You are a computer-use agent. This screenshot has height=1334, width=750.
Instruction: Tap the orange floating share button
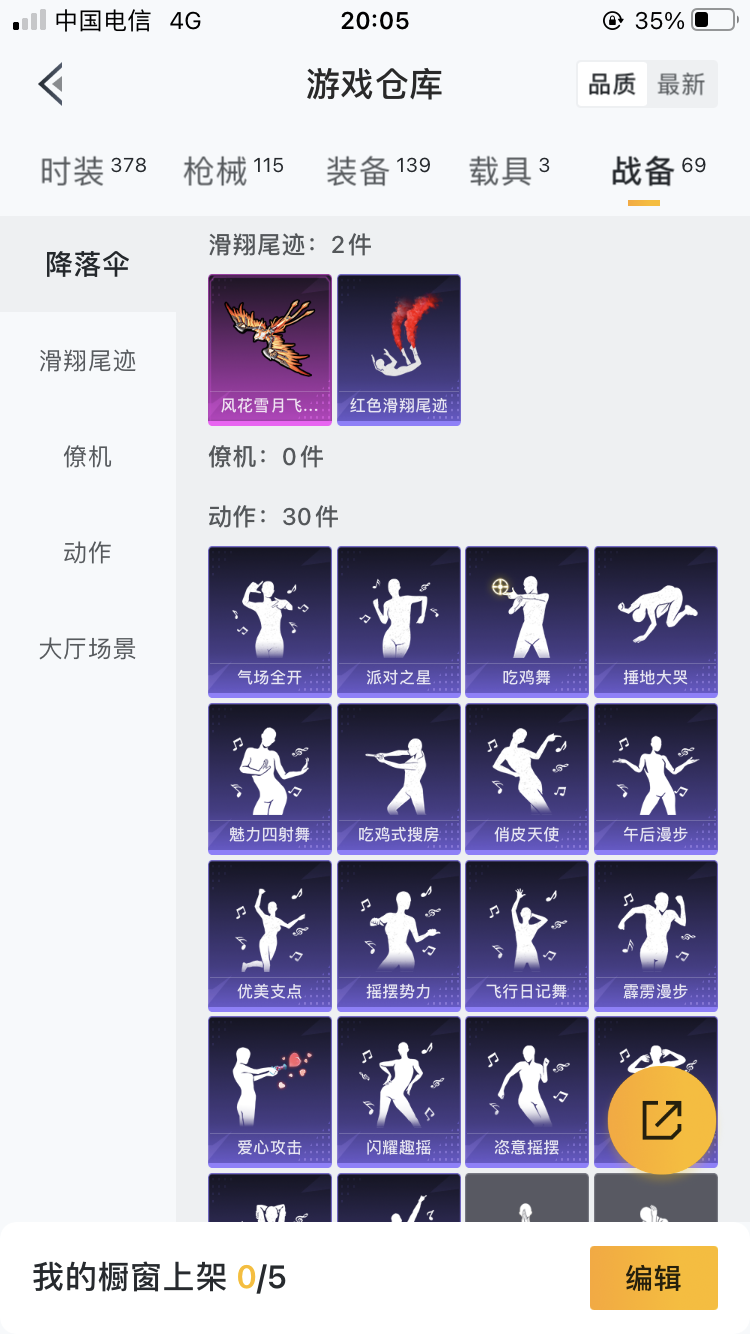[662, 1120]
